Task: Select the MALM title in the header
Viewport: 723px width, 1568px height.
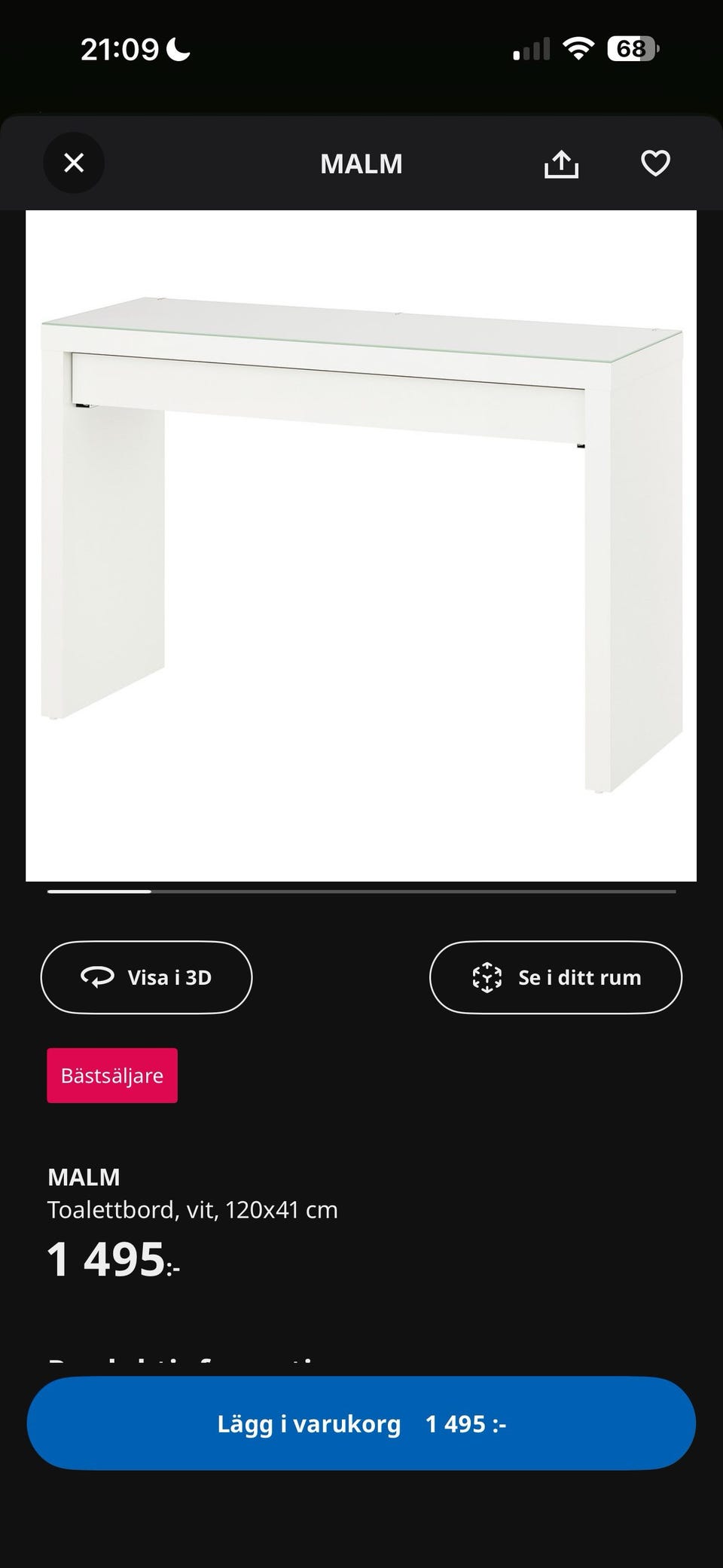Action: 361,164
